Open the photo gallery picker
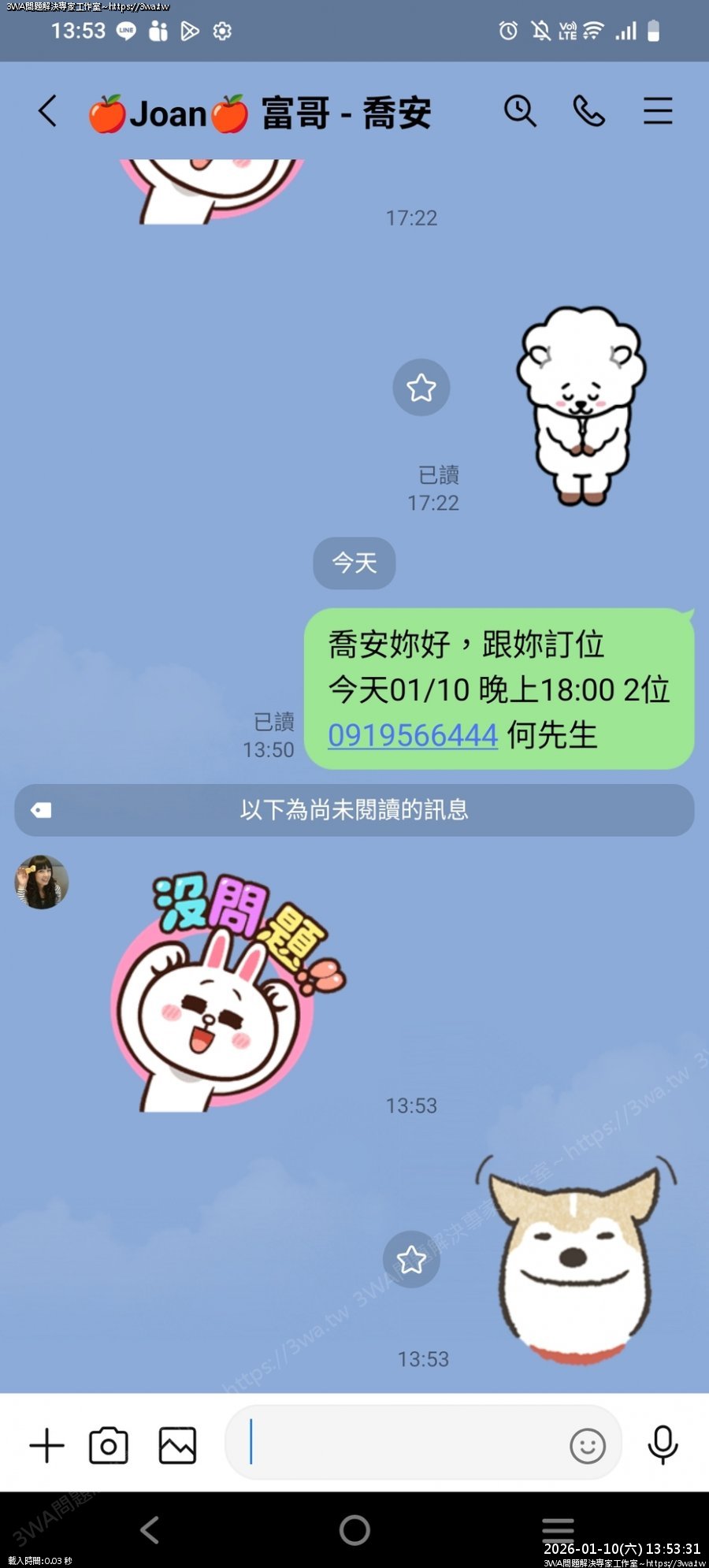 point(177,1445)
